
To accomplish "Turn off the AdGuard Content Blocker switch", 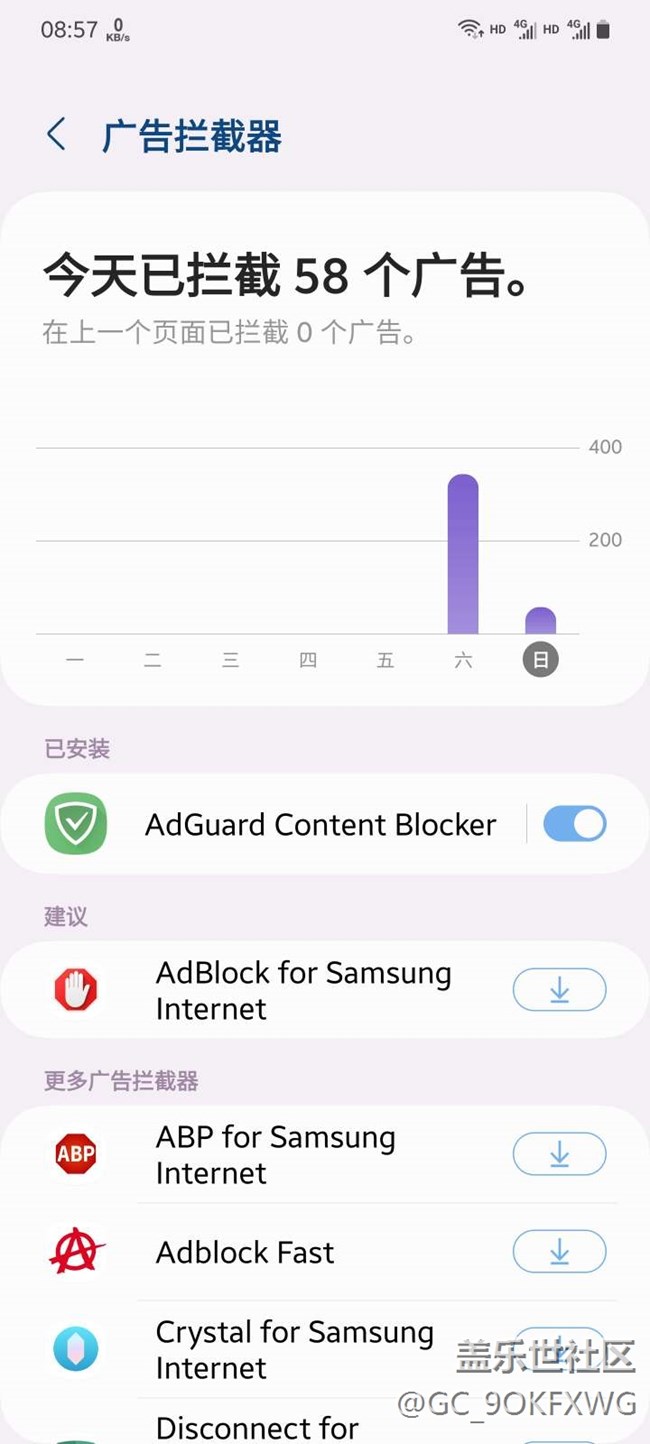I will (x=575, y=824).
